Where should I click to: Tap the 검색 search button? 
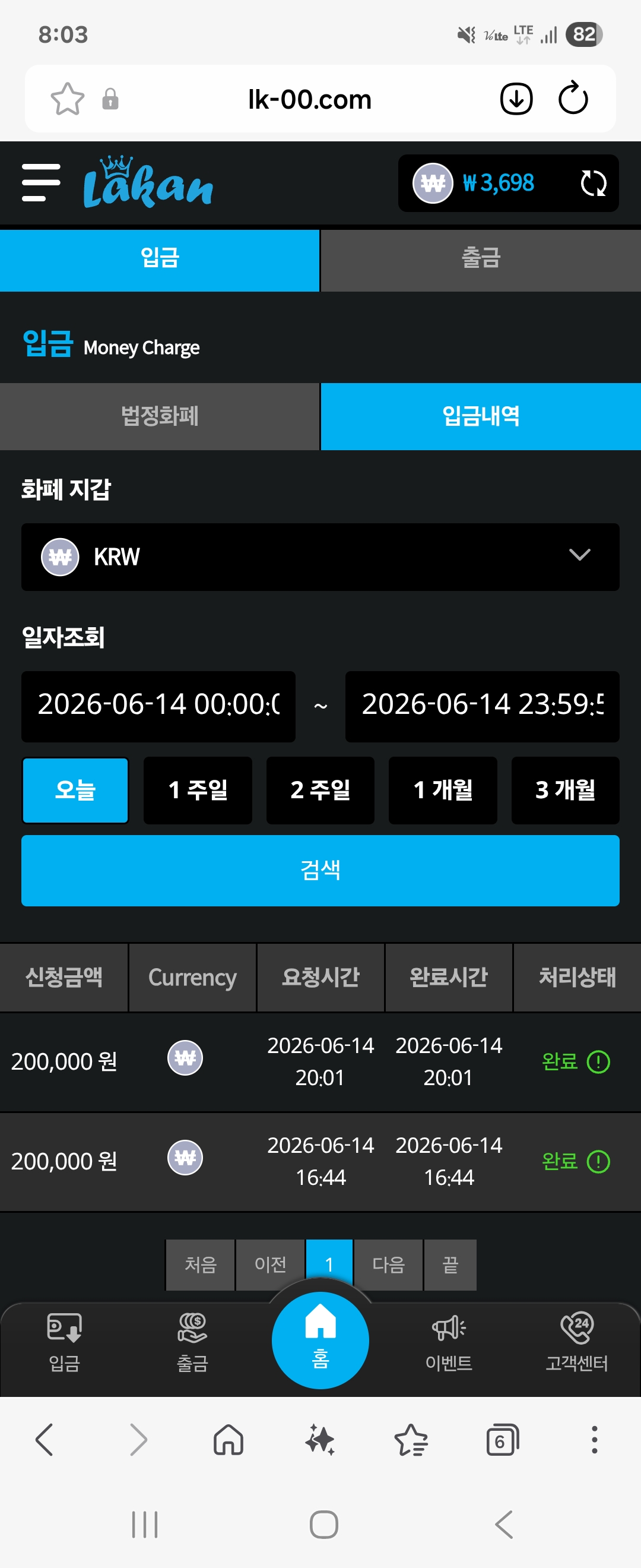(320, 871)
